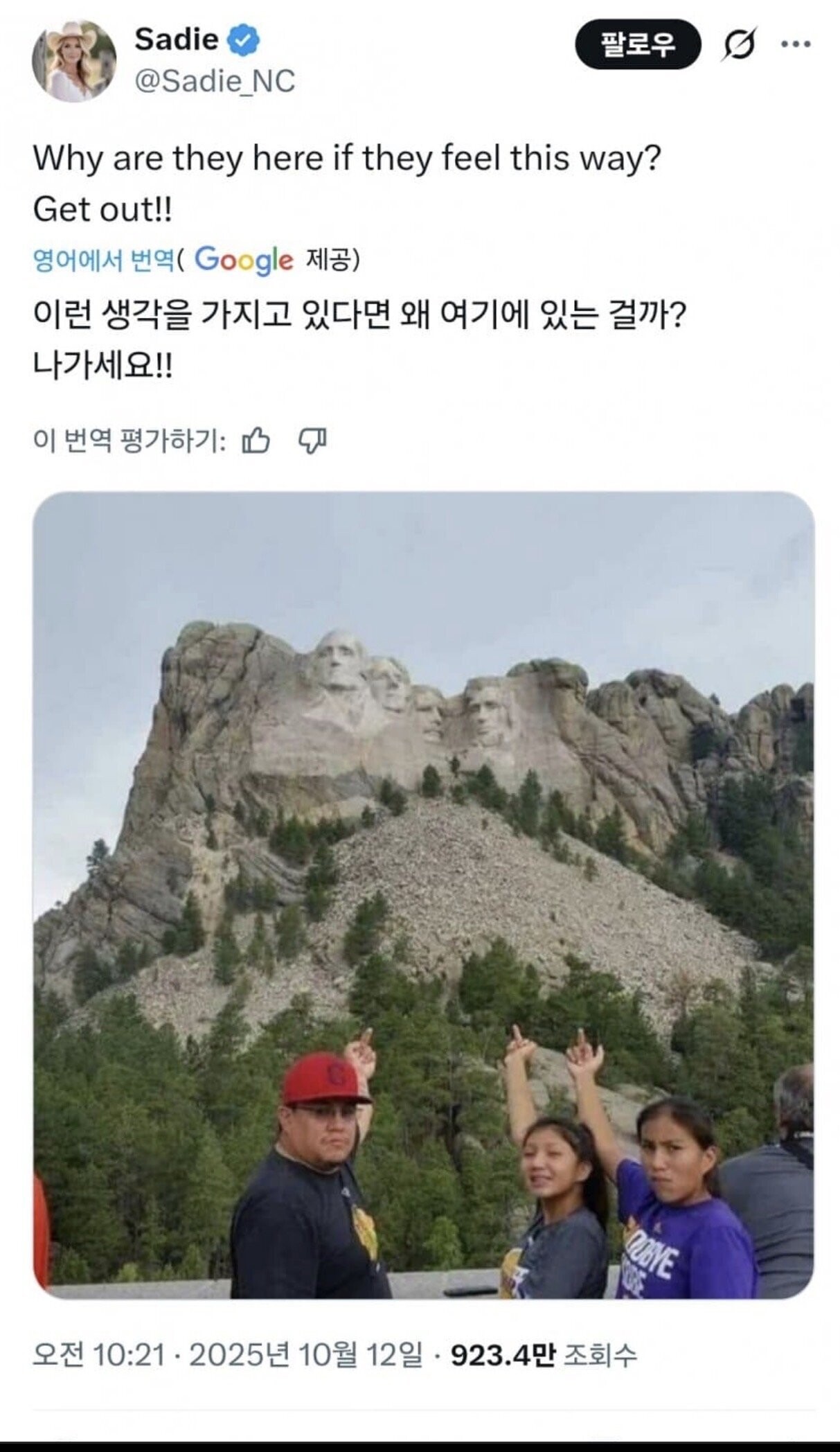Rate the translation with thumbs up

point(256,440)
